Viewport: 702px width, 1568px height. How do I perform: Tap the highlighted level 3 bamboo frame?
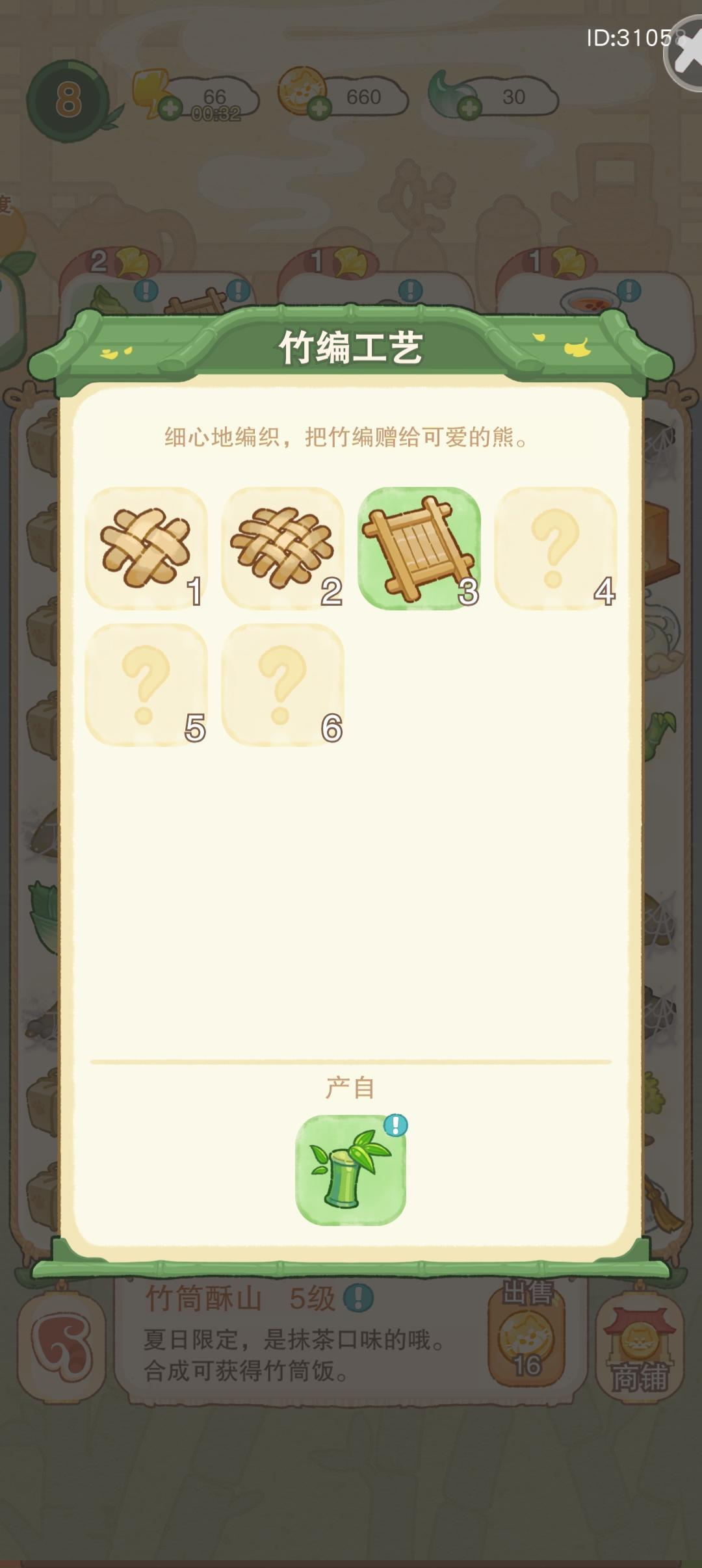coord(419,548)
